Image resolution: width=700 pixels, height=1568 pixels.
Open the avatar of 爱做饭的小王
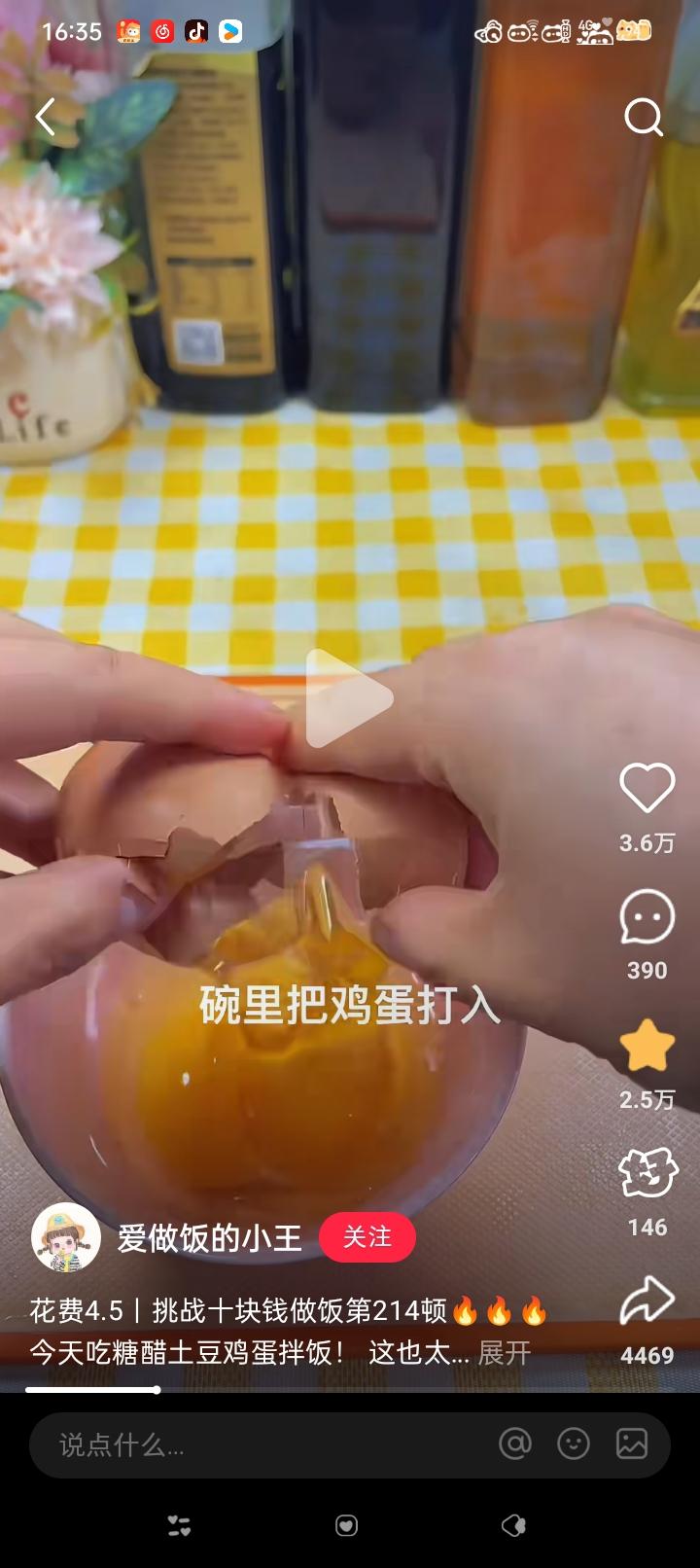coord(66,1237)
